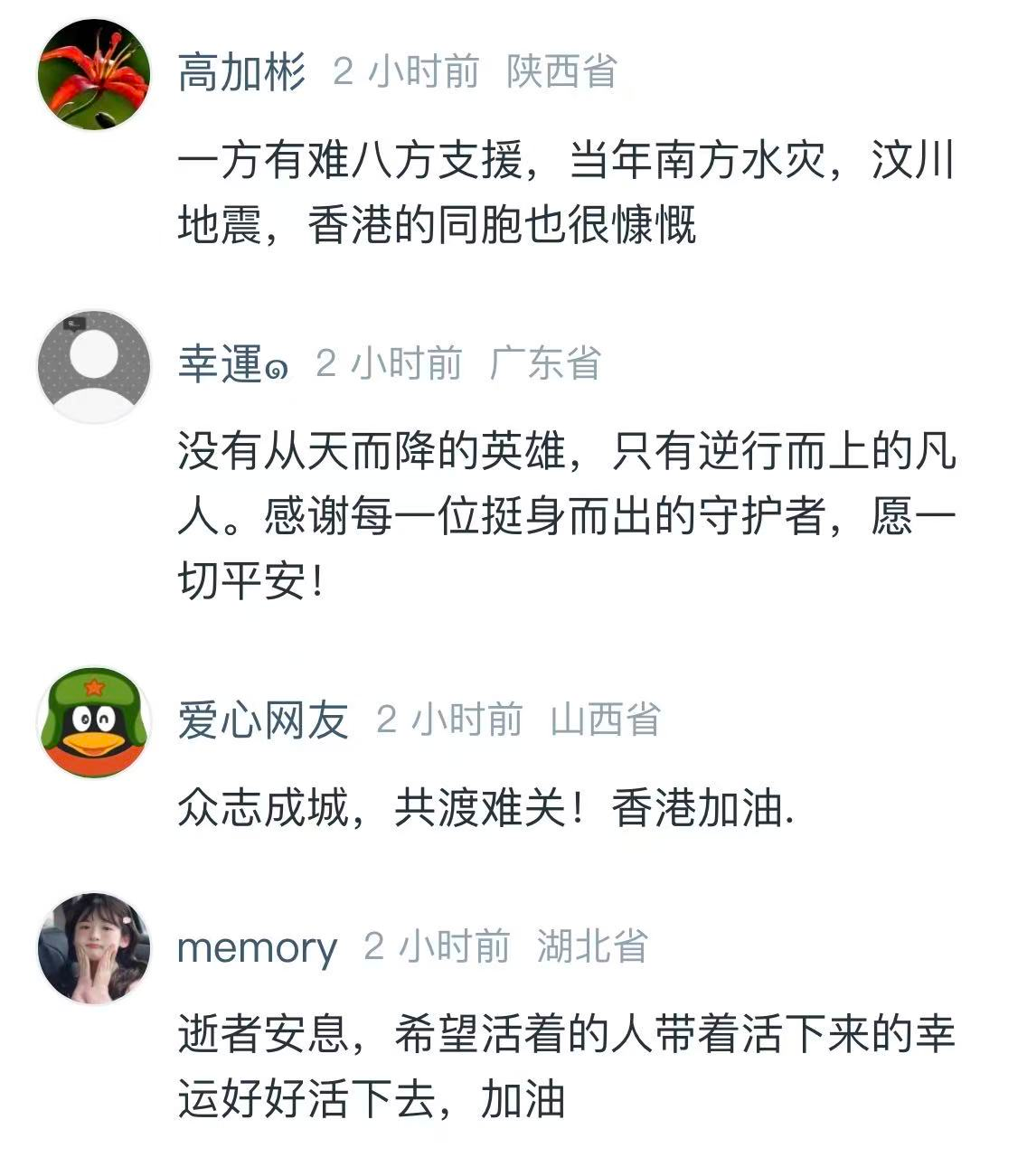Open 高加彬's profile avatar
This screenshot has height=1176, width=1027.
tap(94, 74)
